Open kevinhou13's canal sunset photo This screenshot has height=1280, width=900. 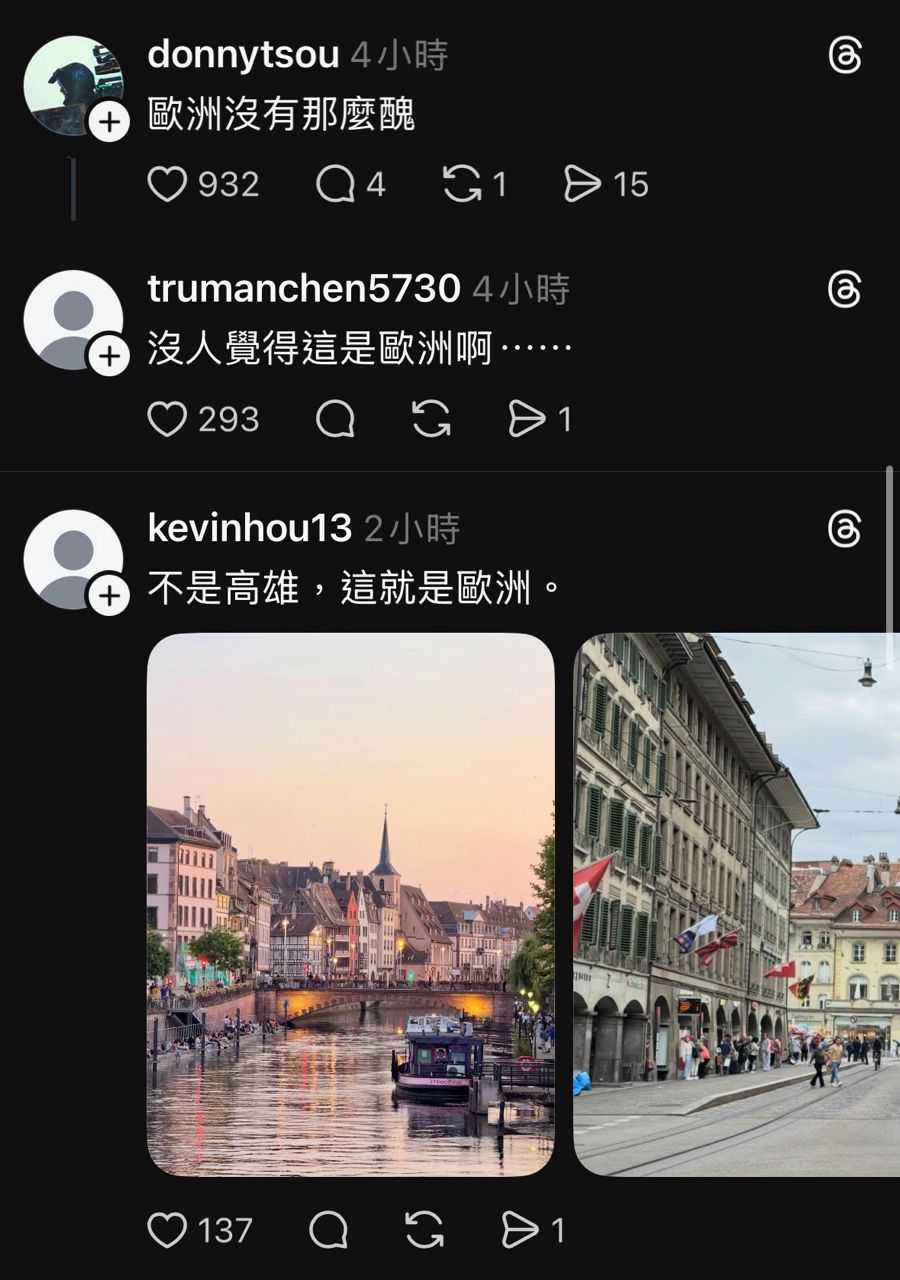point(350,904)
